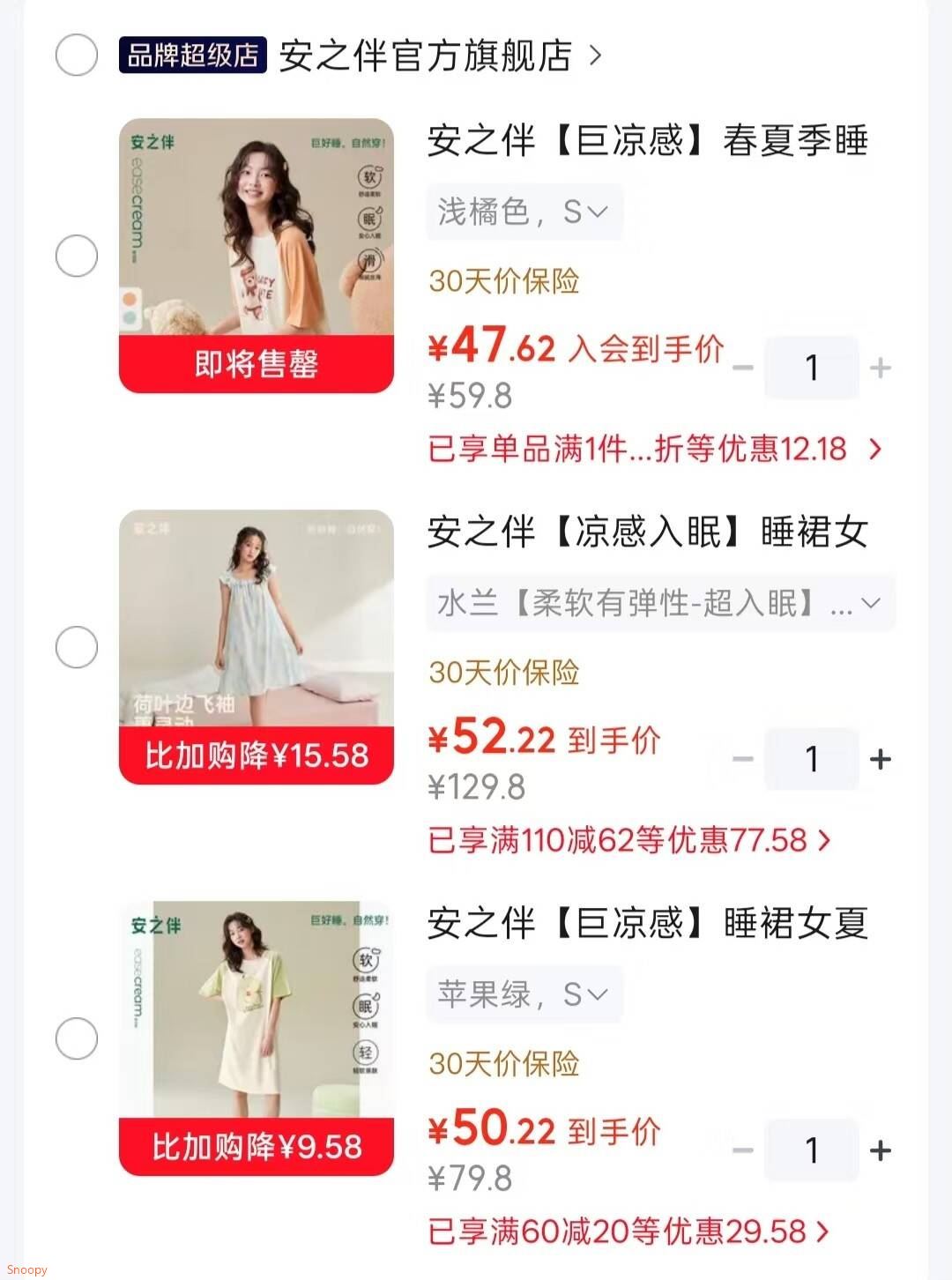Open the 即将售罄 pajama product image

(257, 256)
